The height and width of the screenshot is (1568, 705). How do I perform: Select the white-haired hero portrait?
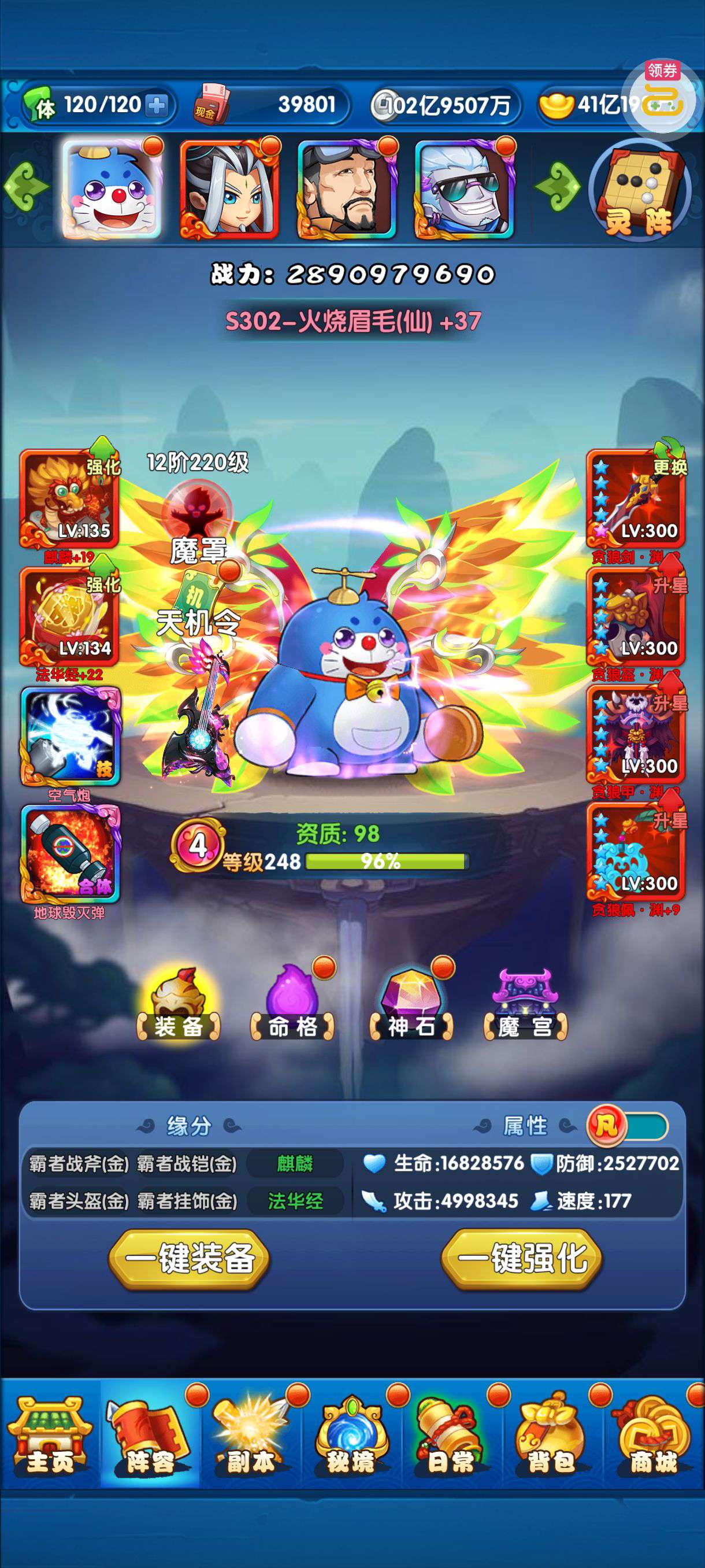click(x=229, y=190)
